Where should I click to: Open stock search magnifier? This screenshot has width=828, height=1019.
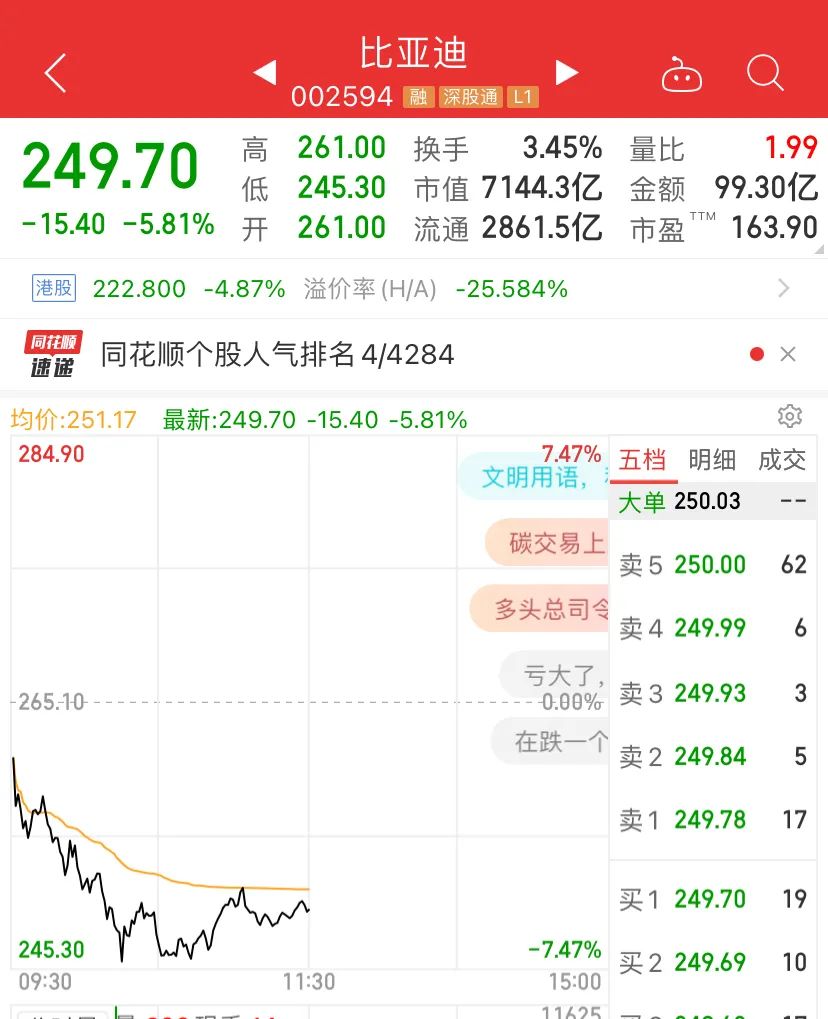click(x=765, y=73)
